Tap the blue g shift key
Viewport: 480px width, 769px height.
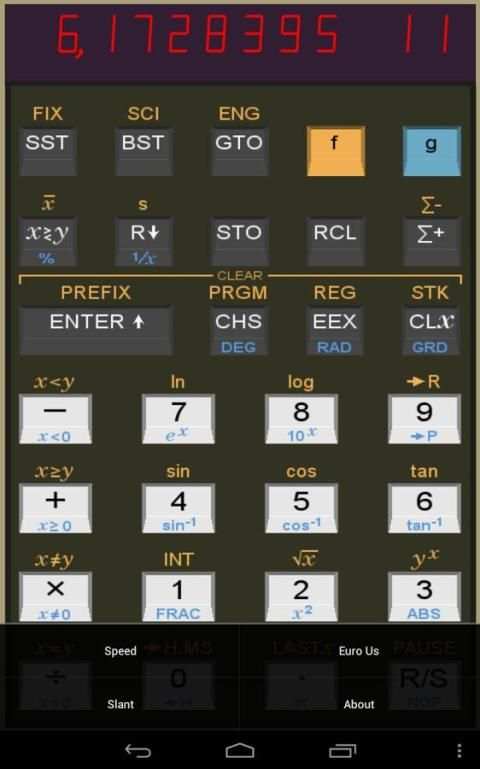(x=431, y=151)
